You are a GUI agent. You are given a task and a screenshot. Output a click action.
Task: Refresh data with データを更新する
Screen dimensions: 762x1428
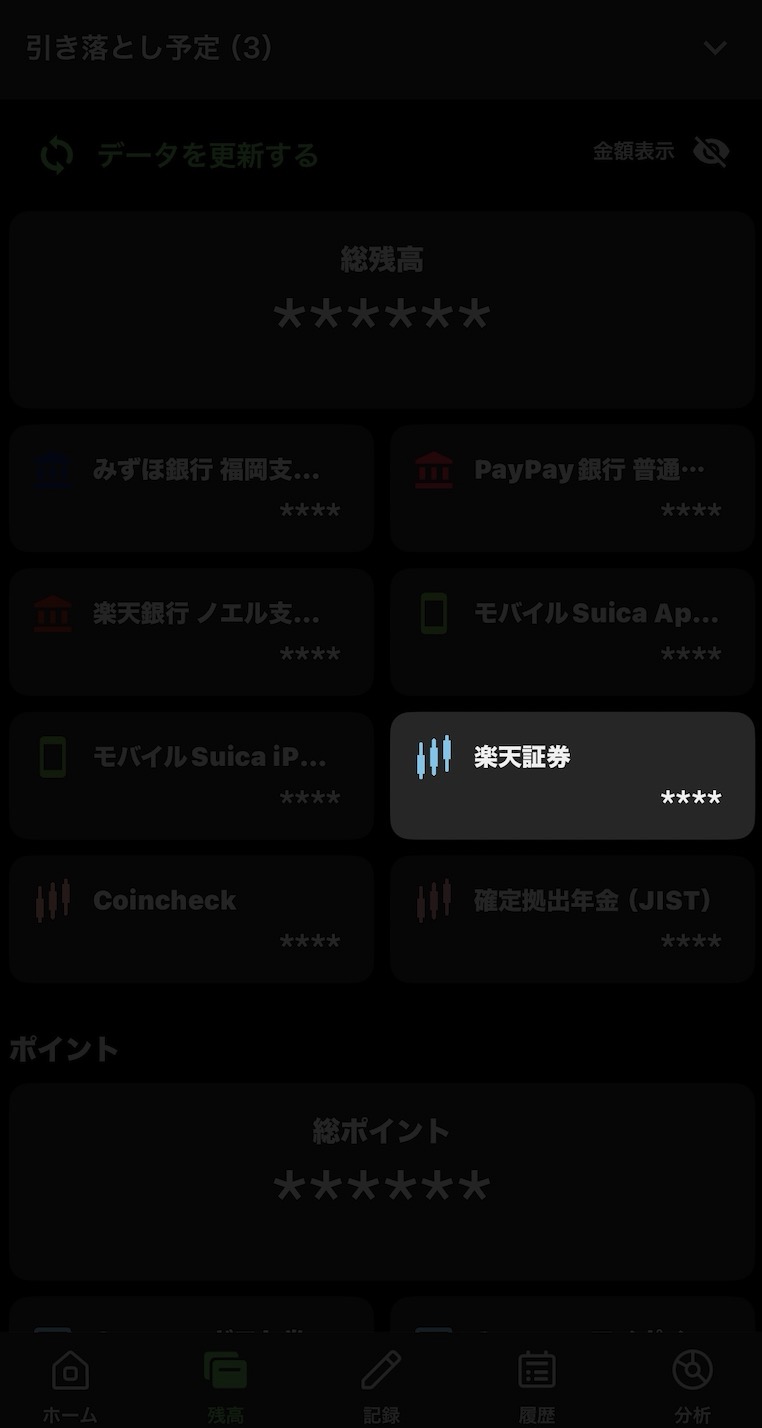pyautogui.click(x=178, y=155)
